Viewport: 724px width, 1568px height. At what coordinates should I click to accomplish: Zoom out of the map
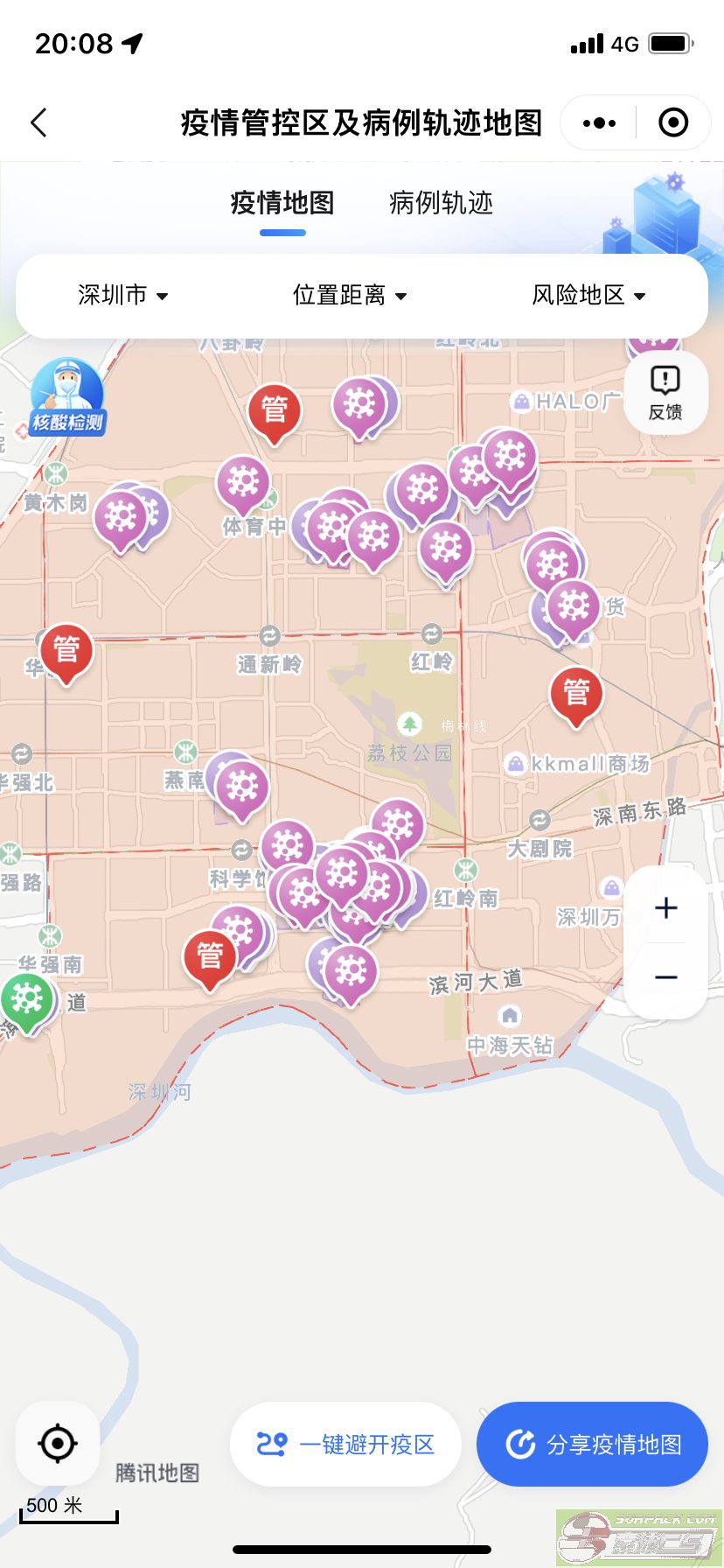(666, 976)
